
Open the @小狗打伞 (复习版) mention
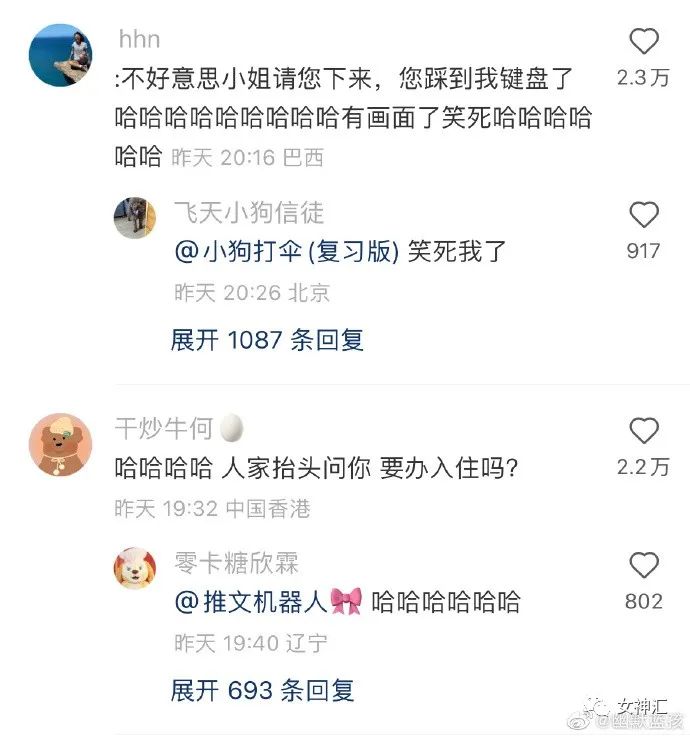click(x=287, y=252)
